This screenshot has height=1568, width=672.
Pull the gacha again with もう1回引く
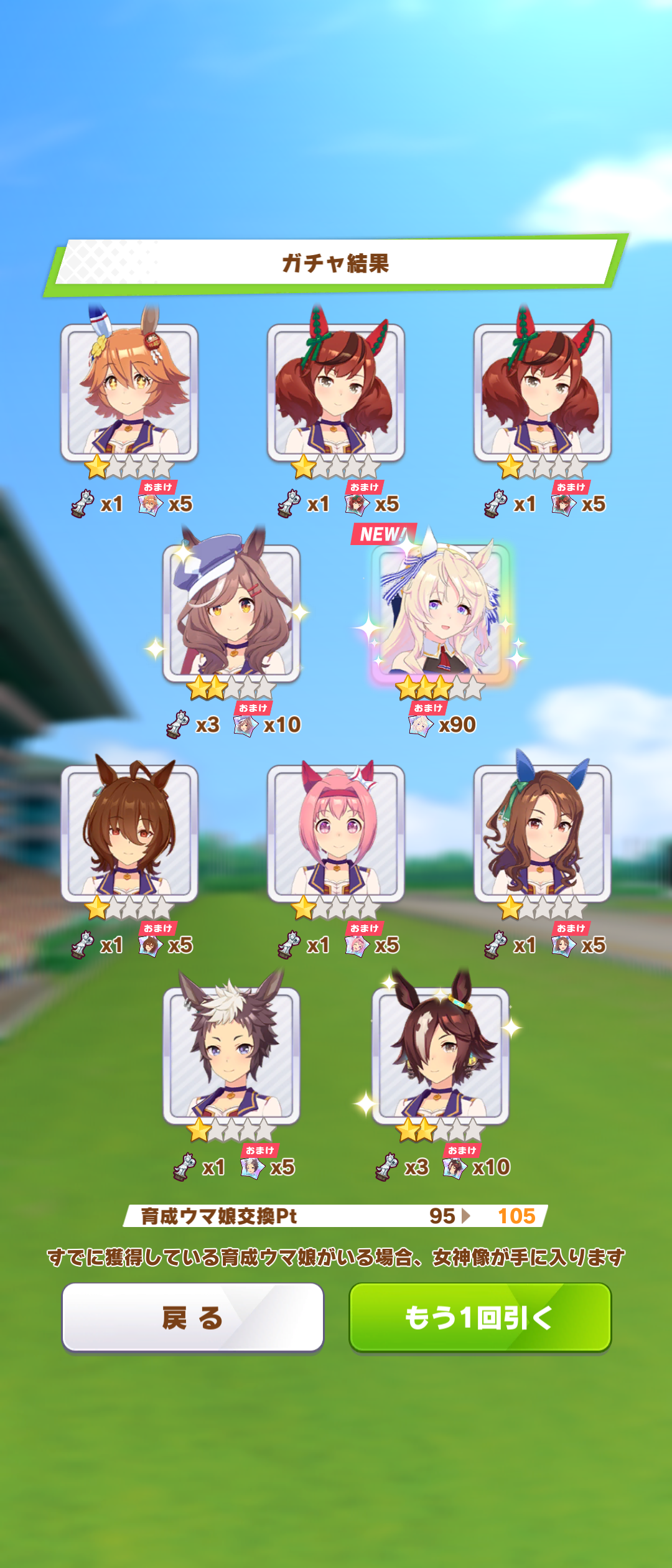(480, 1317)
